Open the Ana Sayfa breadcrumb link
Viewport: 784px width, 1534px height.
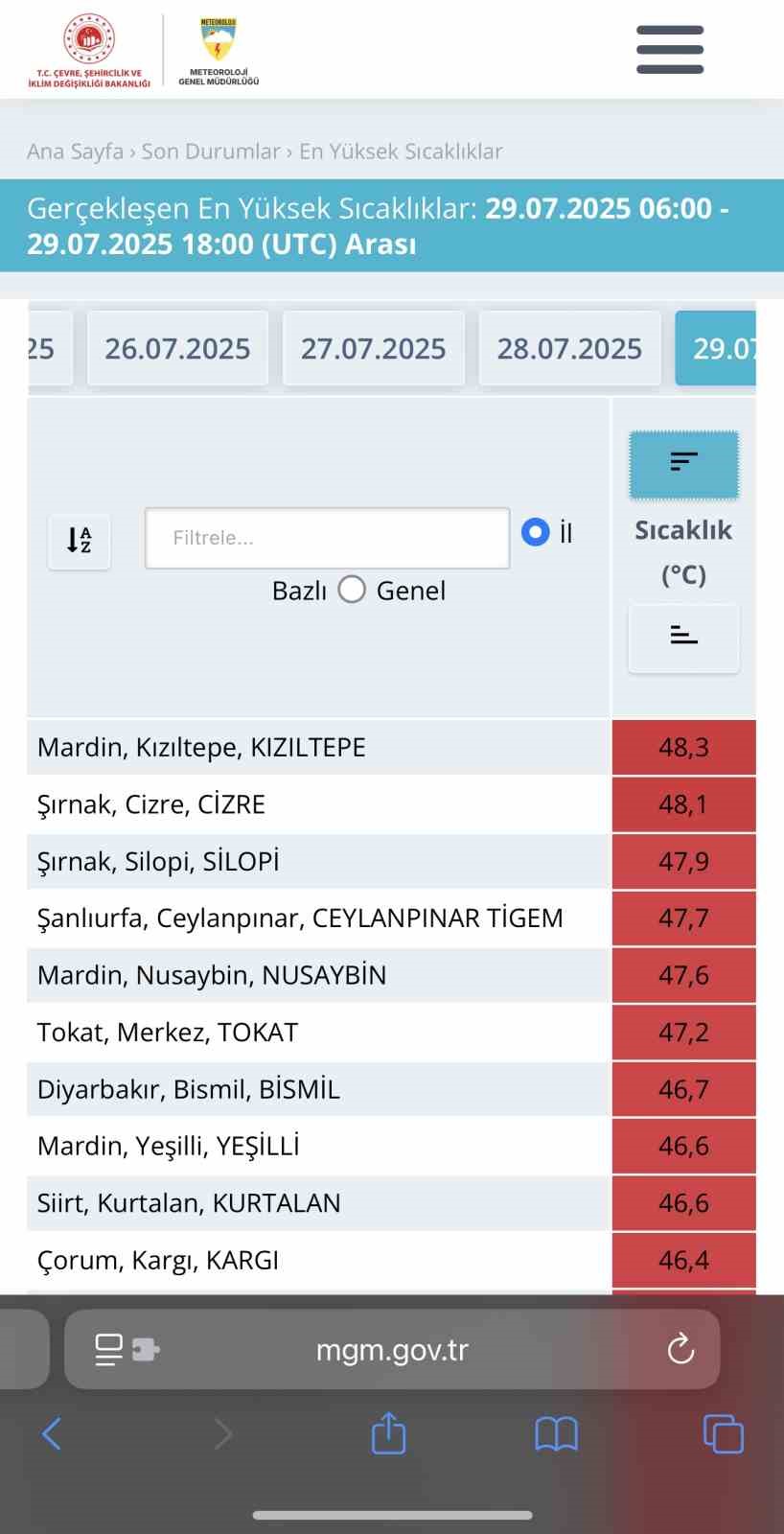tap(74, 151)
